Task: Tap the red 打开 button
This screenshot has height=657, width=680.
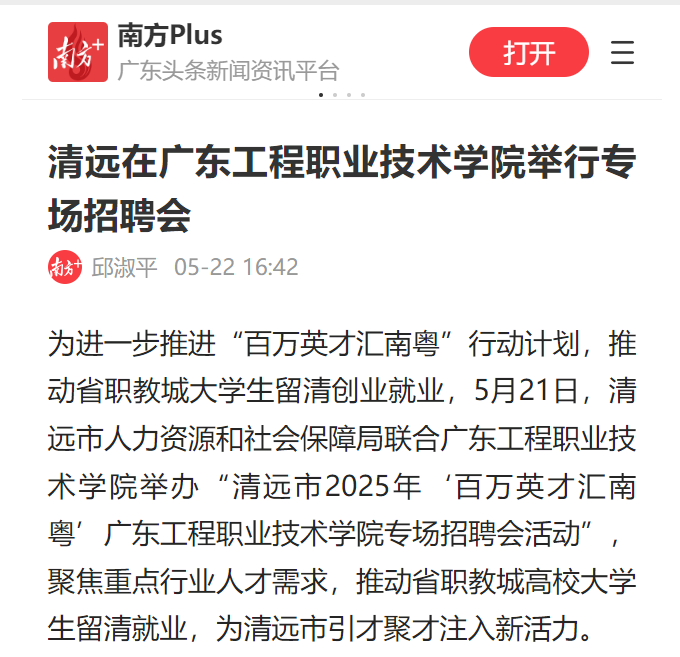Action: pos(529,52)
